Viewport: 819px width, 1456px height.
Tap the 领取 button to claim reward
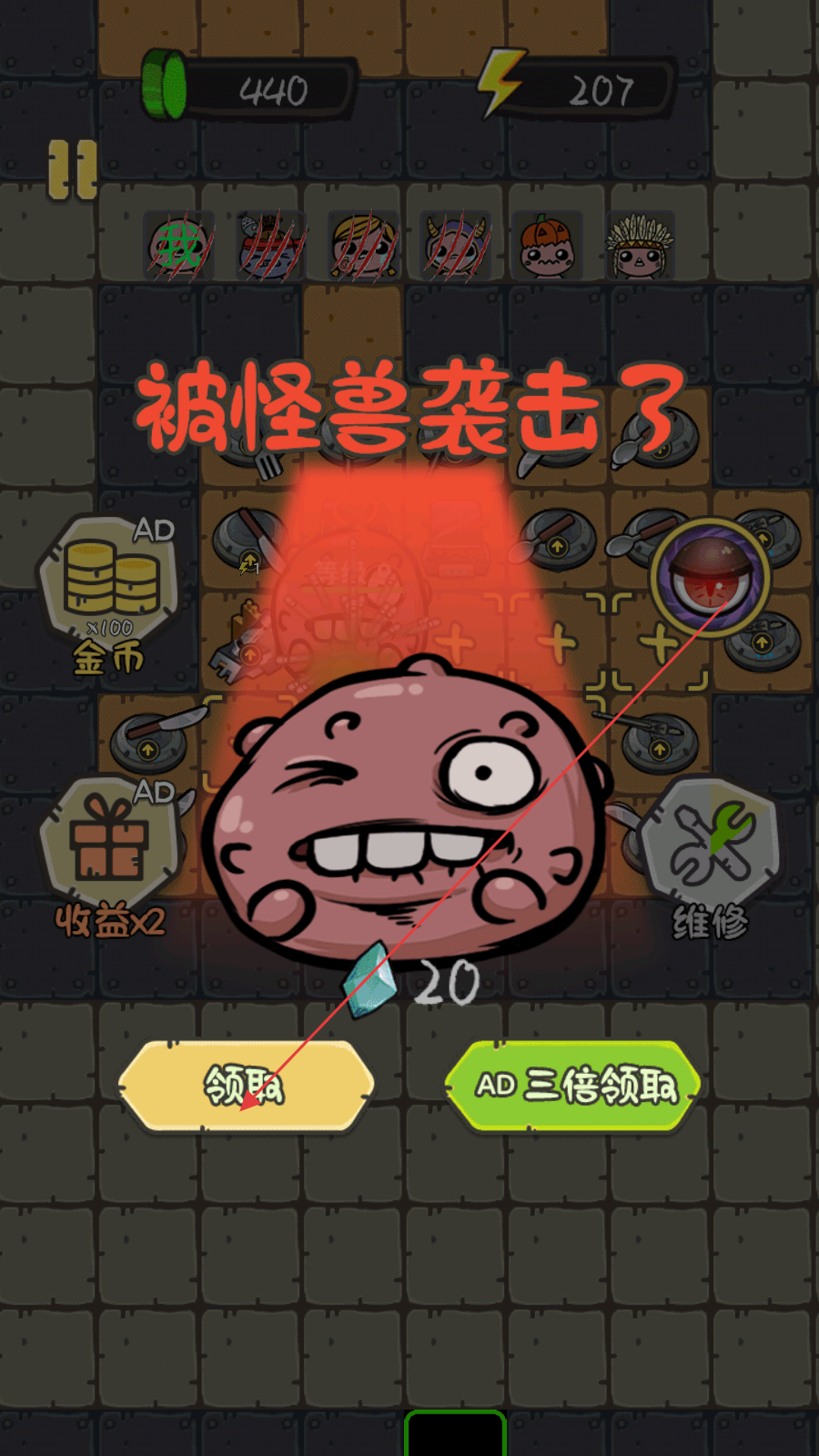[x=246, y=1085]
